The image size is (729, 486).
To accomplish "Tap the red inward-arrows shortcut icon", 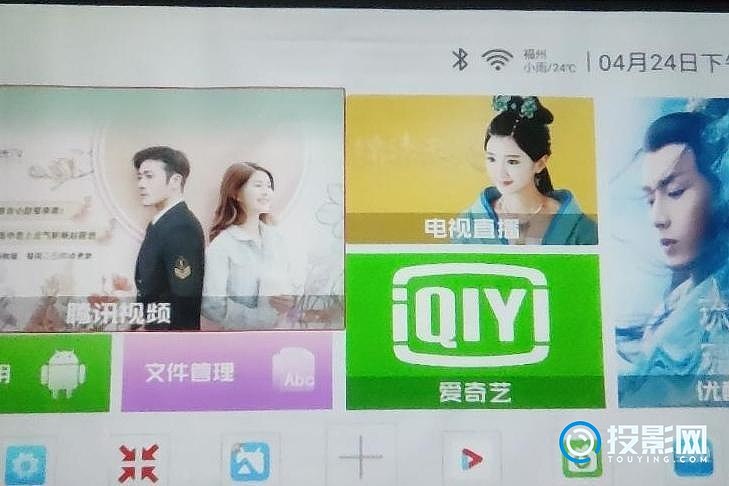I will 139,462.
